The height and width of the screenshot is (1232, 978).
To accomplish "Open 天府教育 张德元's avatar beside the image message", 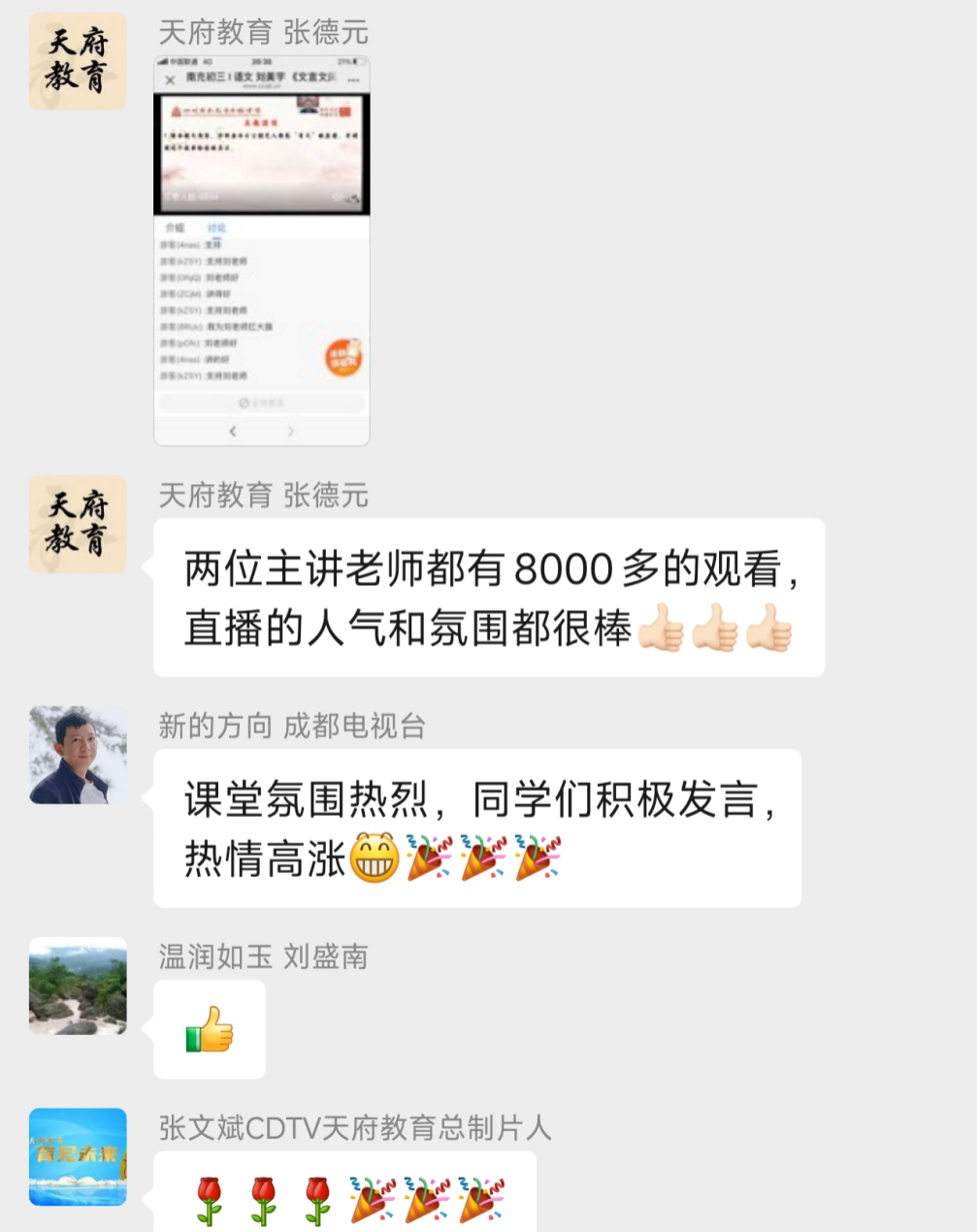I will click(78, 61).
